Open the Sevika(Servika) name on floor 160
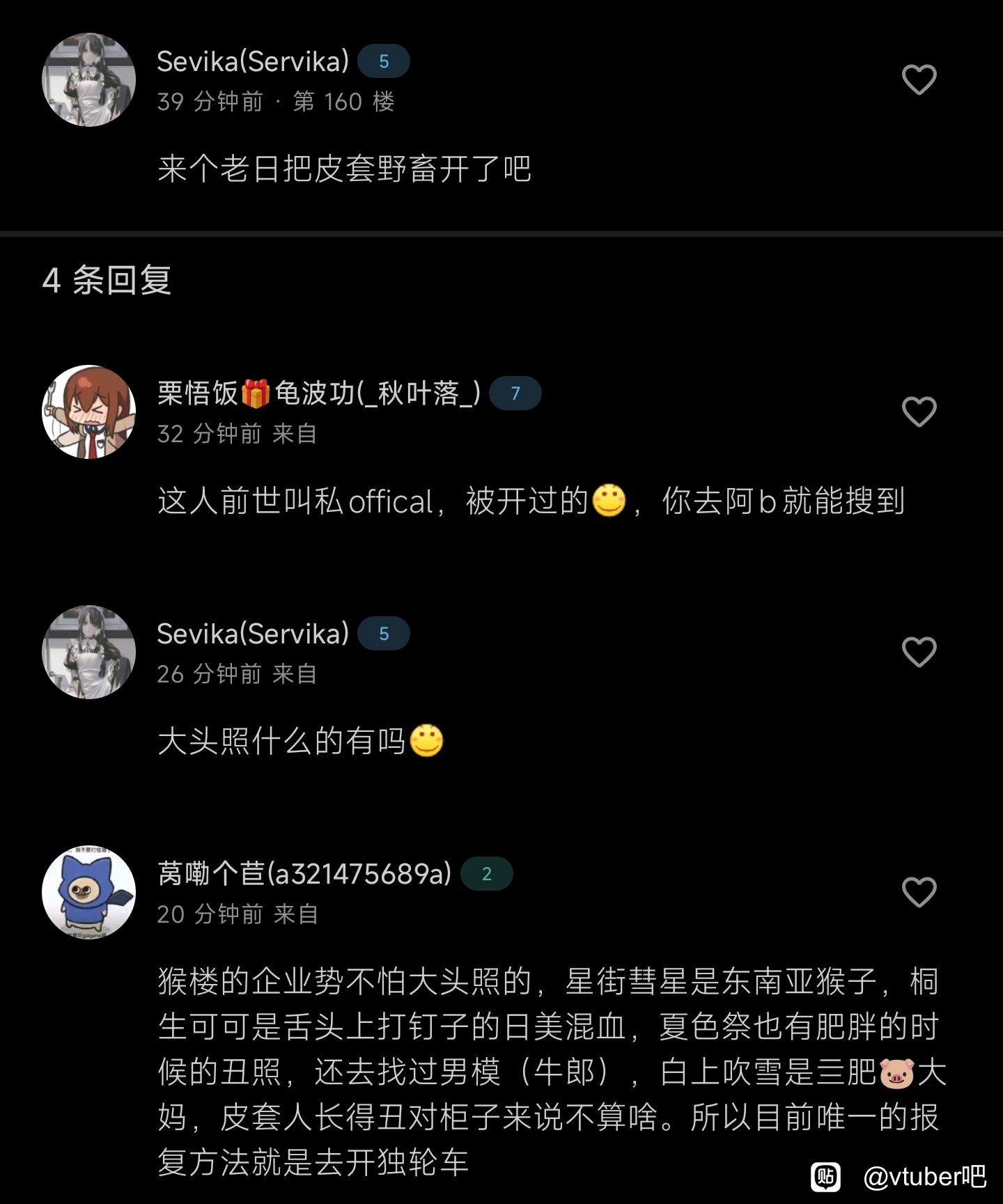The image size is (1003, 1204). click(x=253, y=62)
